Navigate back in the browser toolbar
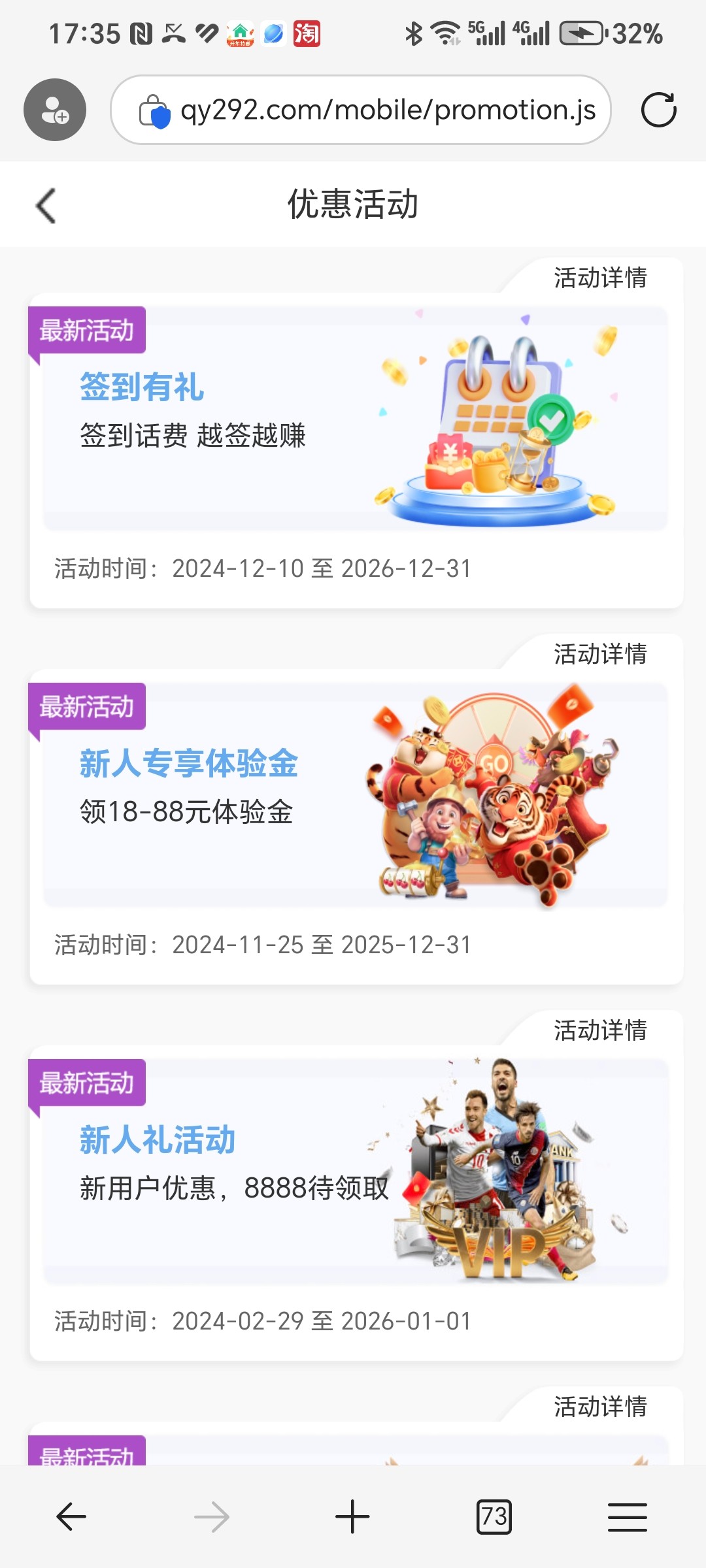706x1568 pixels. [71, 1516]
